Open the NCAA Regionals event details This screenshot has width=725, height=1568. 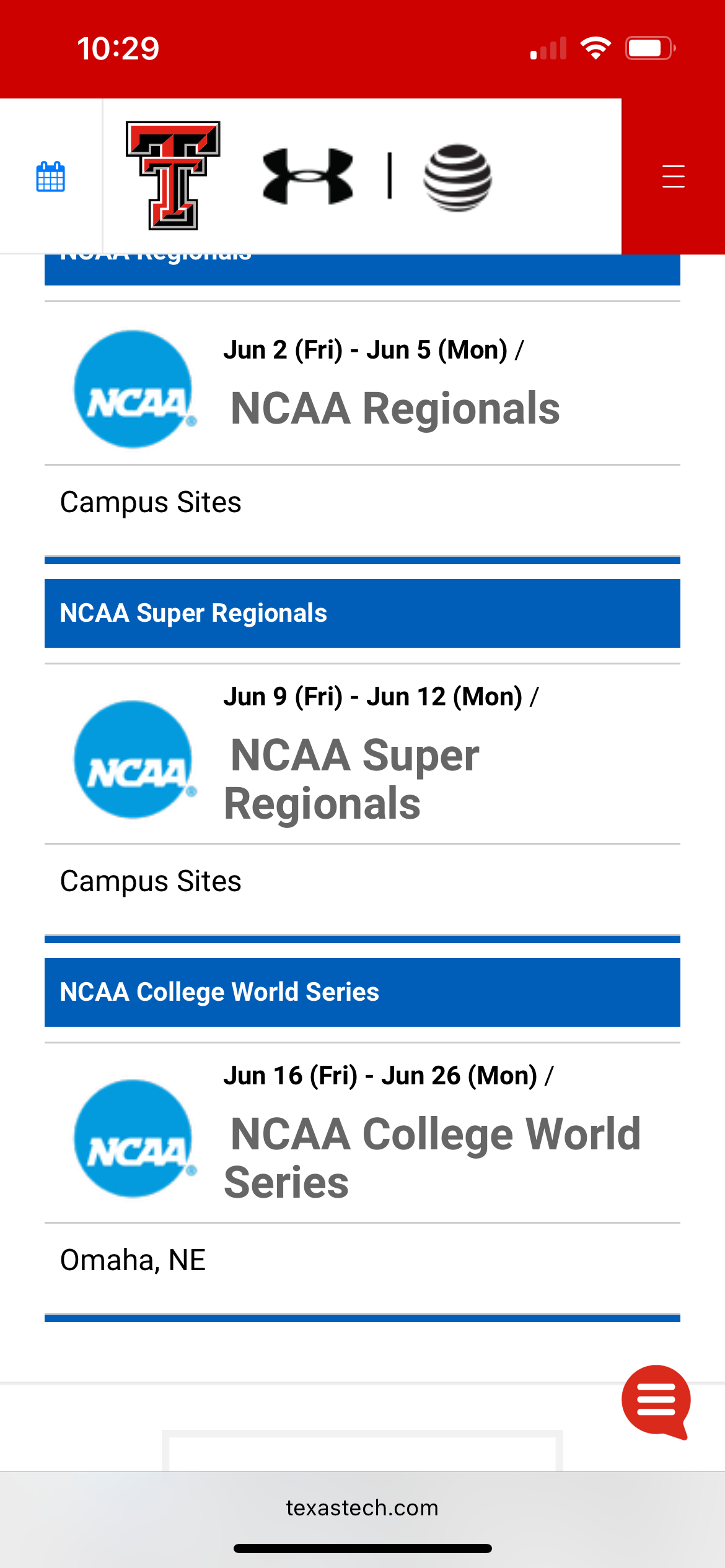click(395, 407)
